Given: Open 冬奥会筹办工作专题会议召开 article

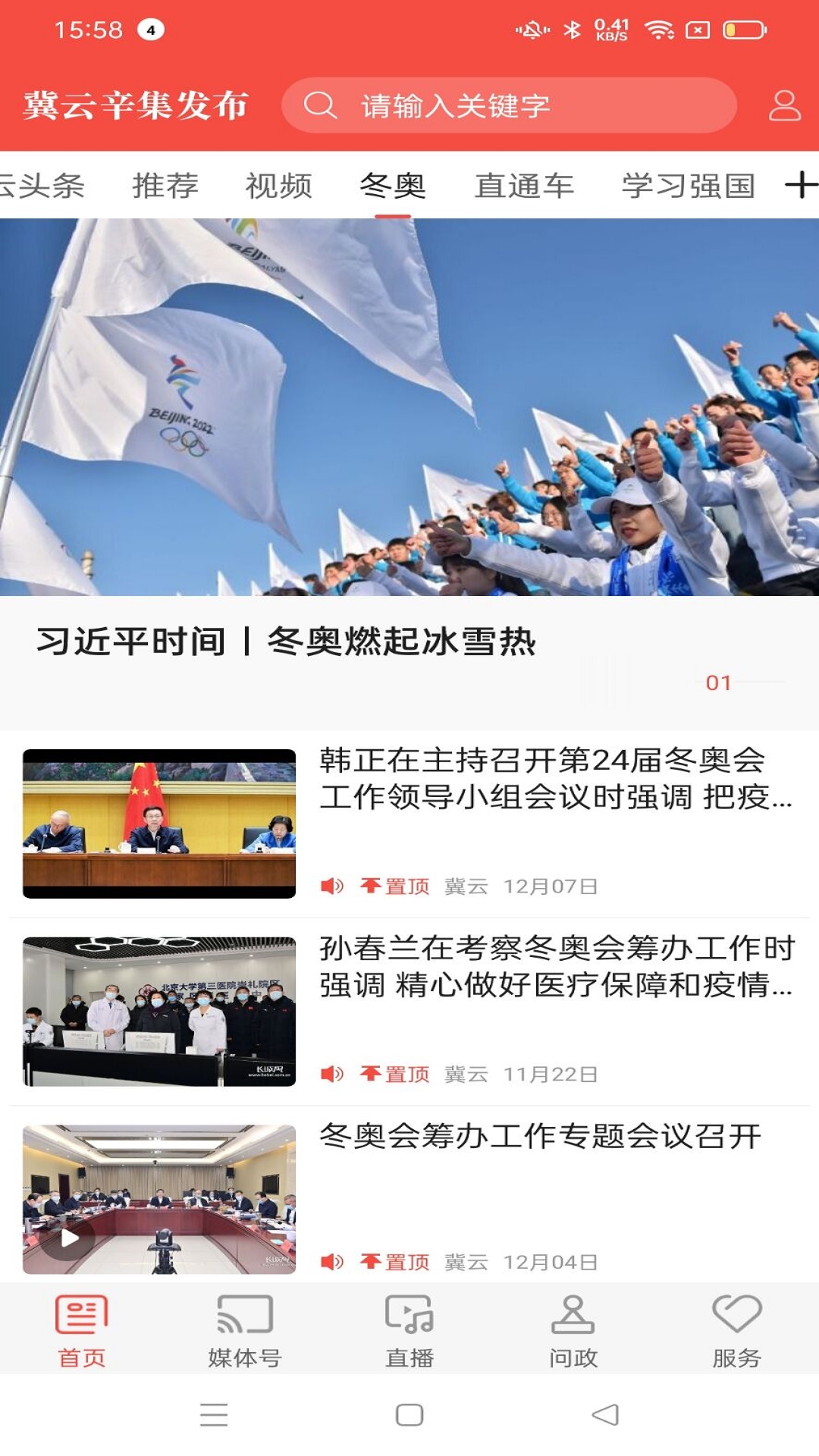Looking at the screenshot, I should [540, 1136].
